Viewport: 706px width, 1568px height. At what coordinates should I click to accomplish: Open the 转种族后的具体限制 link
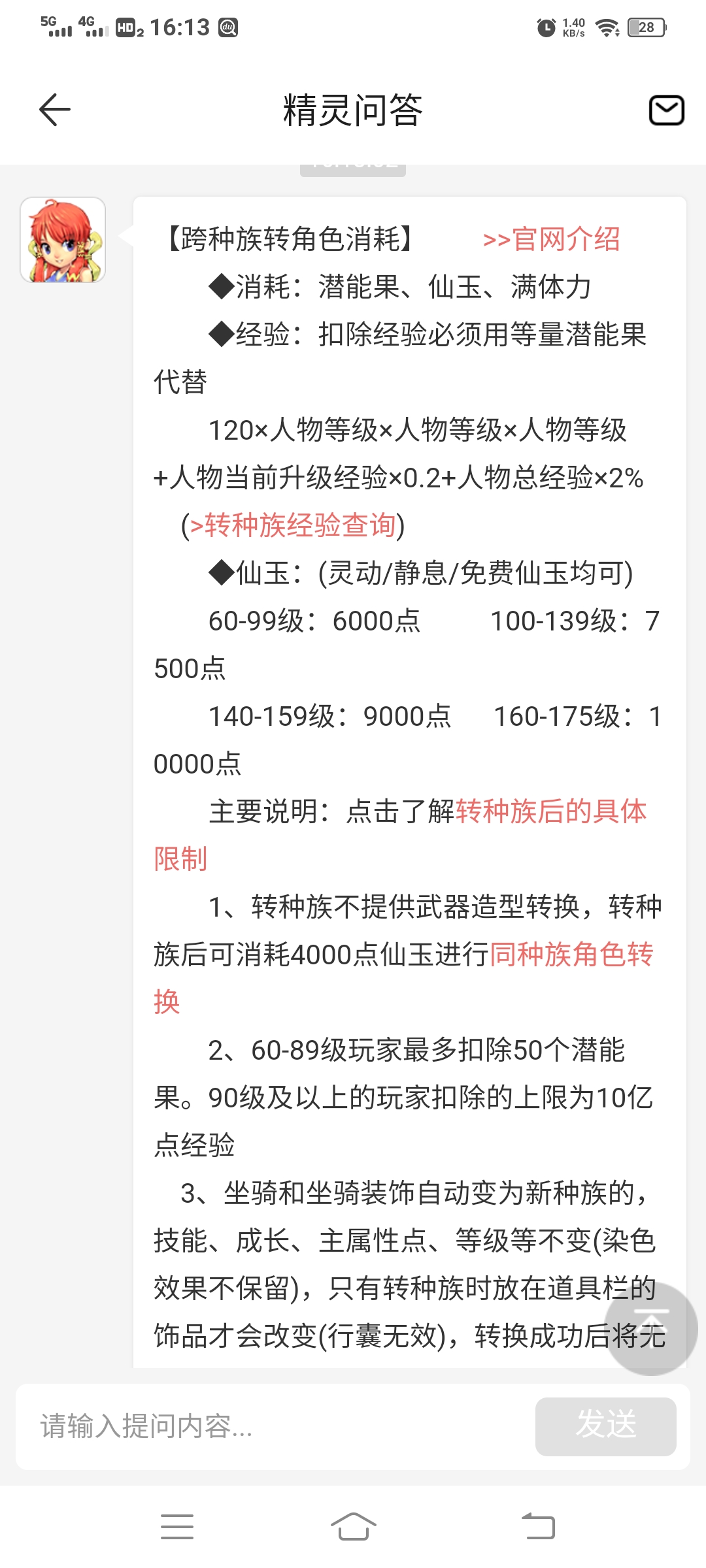(551, 811)
